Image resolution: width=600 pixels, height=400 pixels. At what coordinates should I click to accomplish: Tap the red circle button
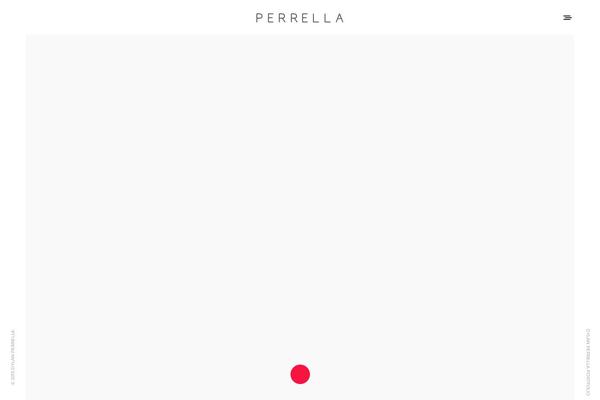pos(300,374)
